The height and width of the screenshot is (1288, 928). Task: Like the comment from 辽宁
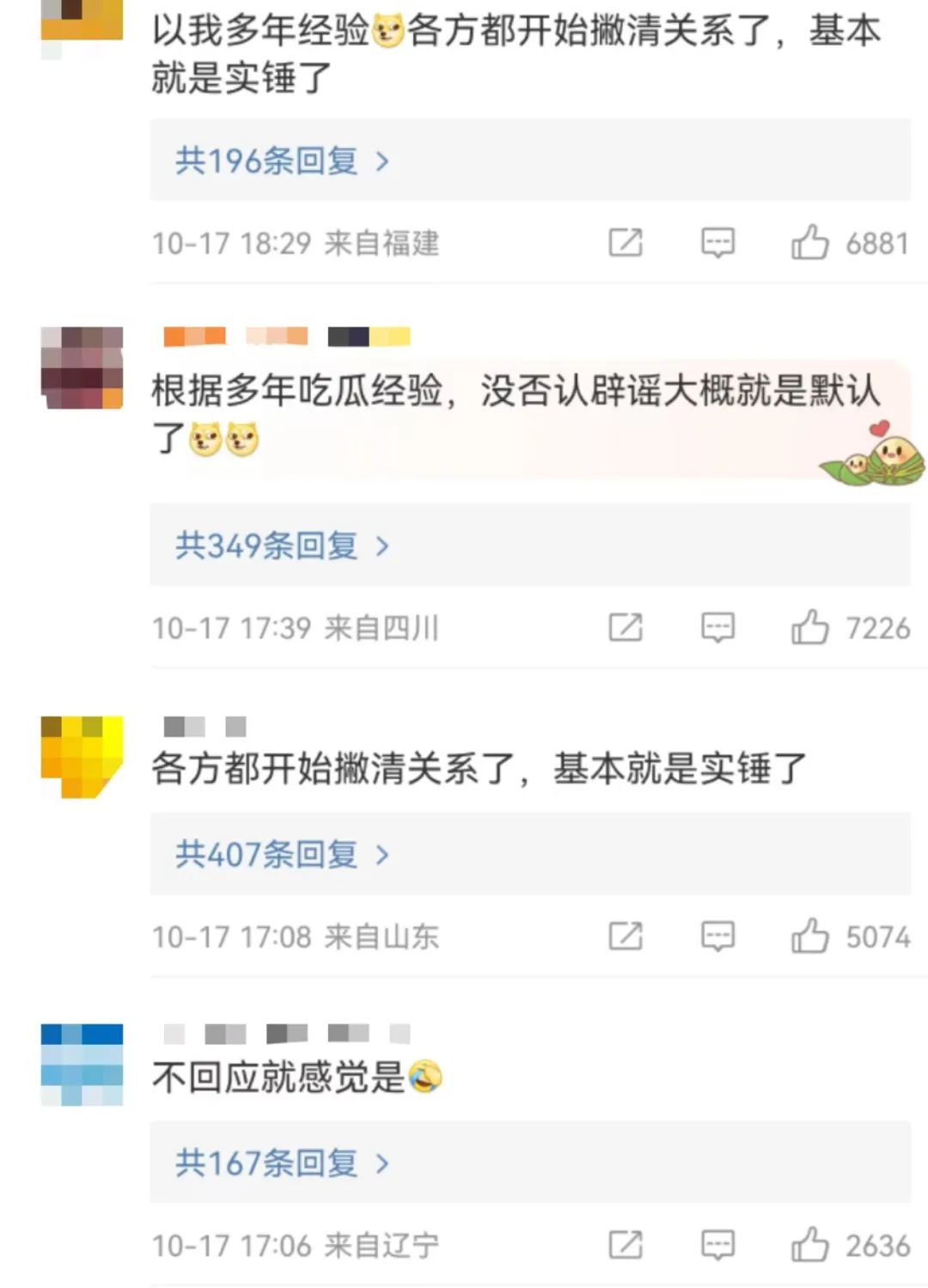click(x=809, y=1245)
